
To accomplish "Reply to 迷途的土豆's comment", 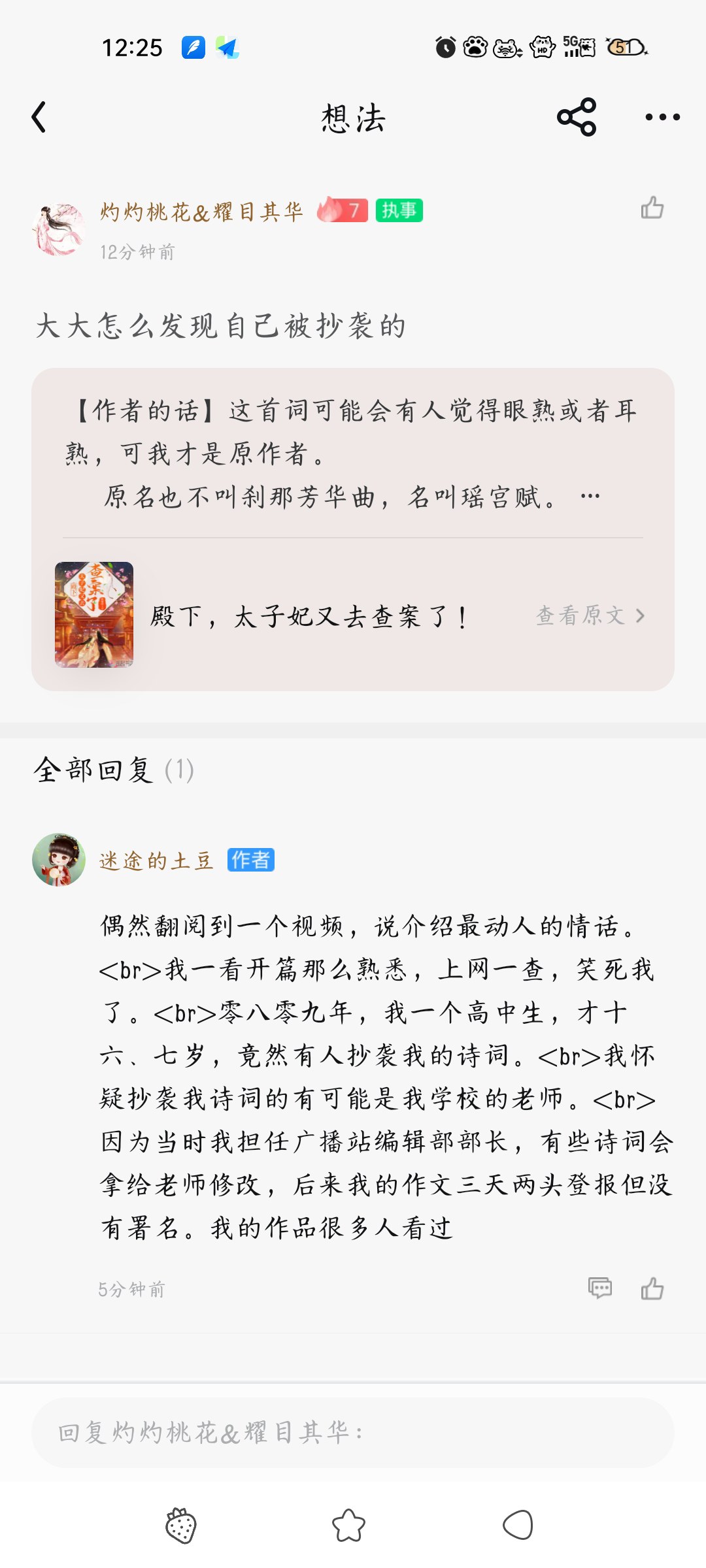I will [599, 1288].
